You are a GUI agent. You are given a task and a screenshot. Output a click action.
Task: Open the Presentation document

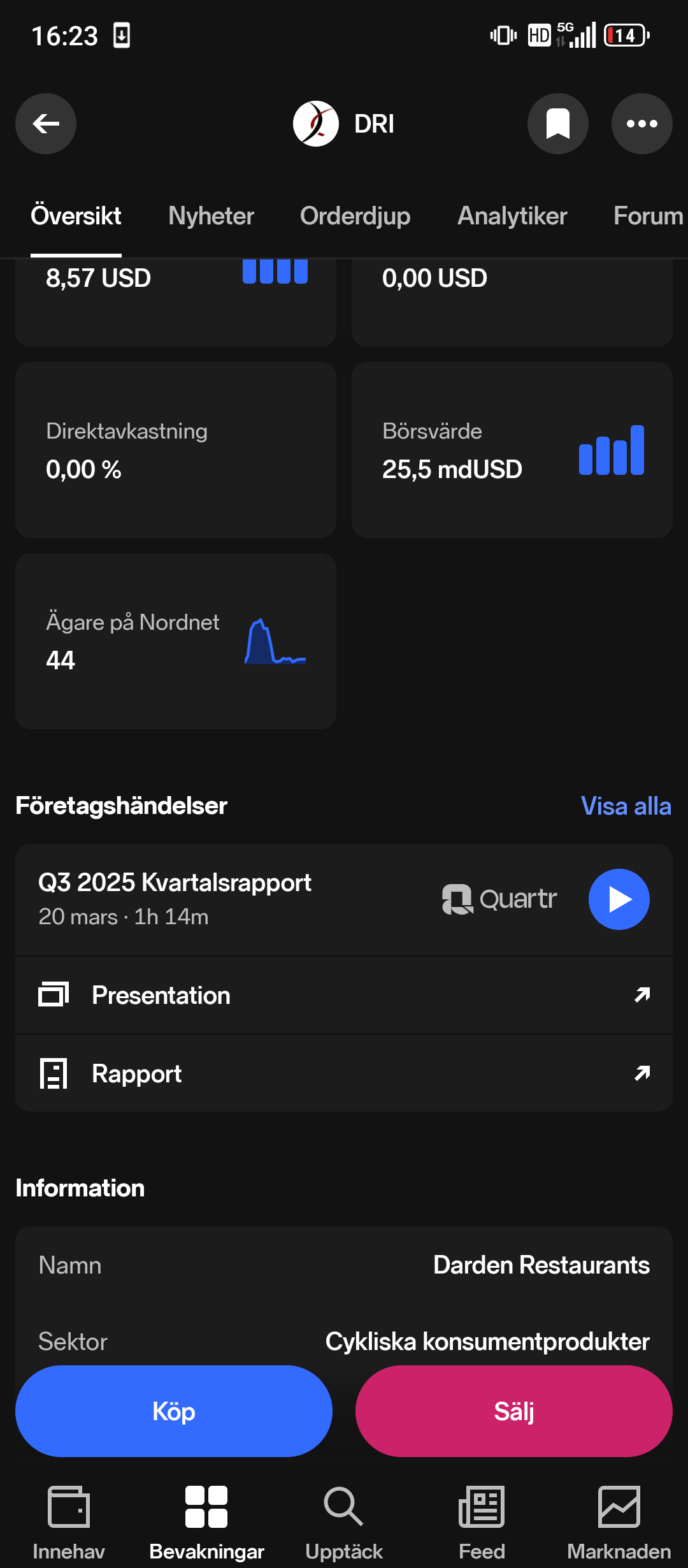point(344,996)
